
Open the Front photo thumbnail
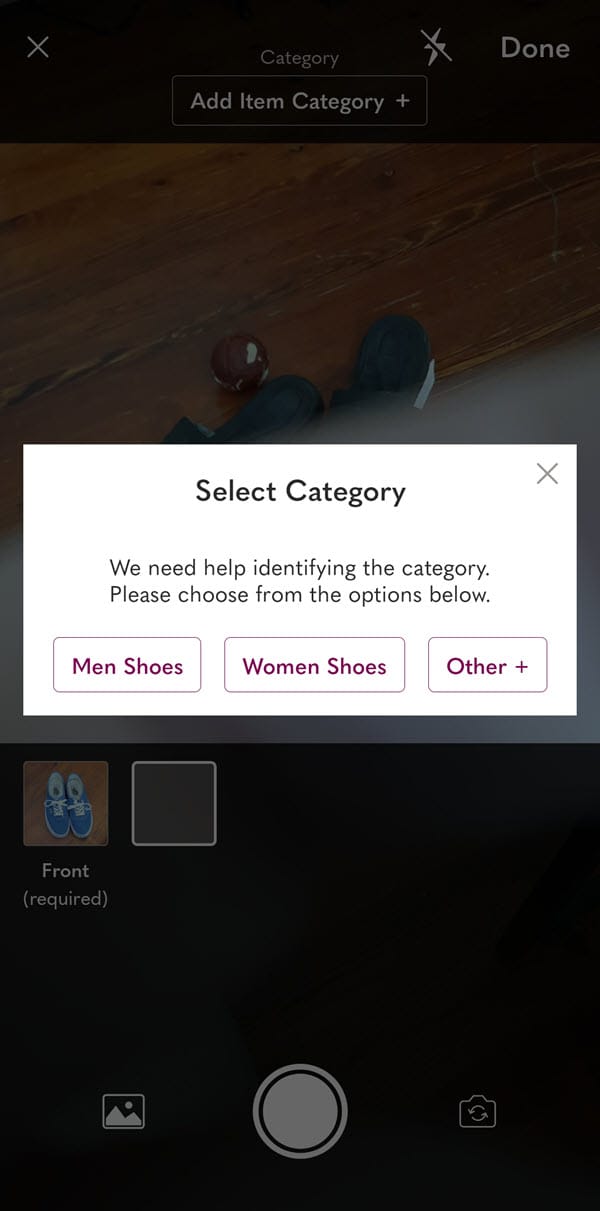tap(66, 803)
